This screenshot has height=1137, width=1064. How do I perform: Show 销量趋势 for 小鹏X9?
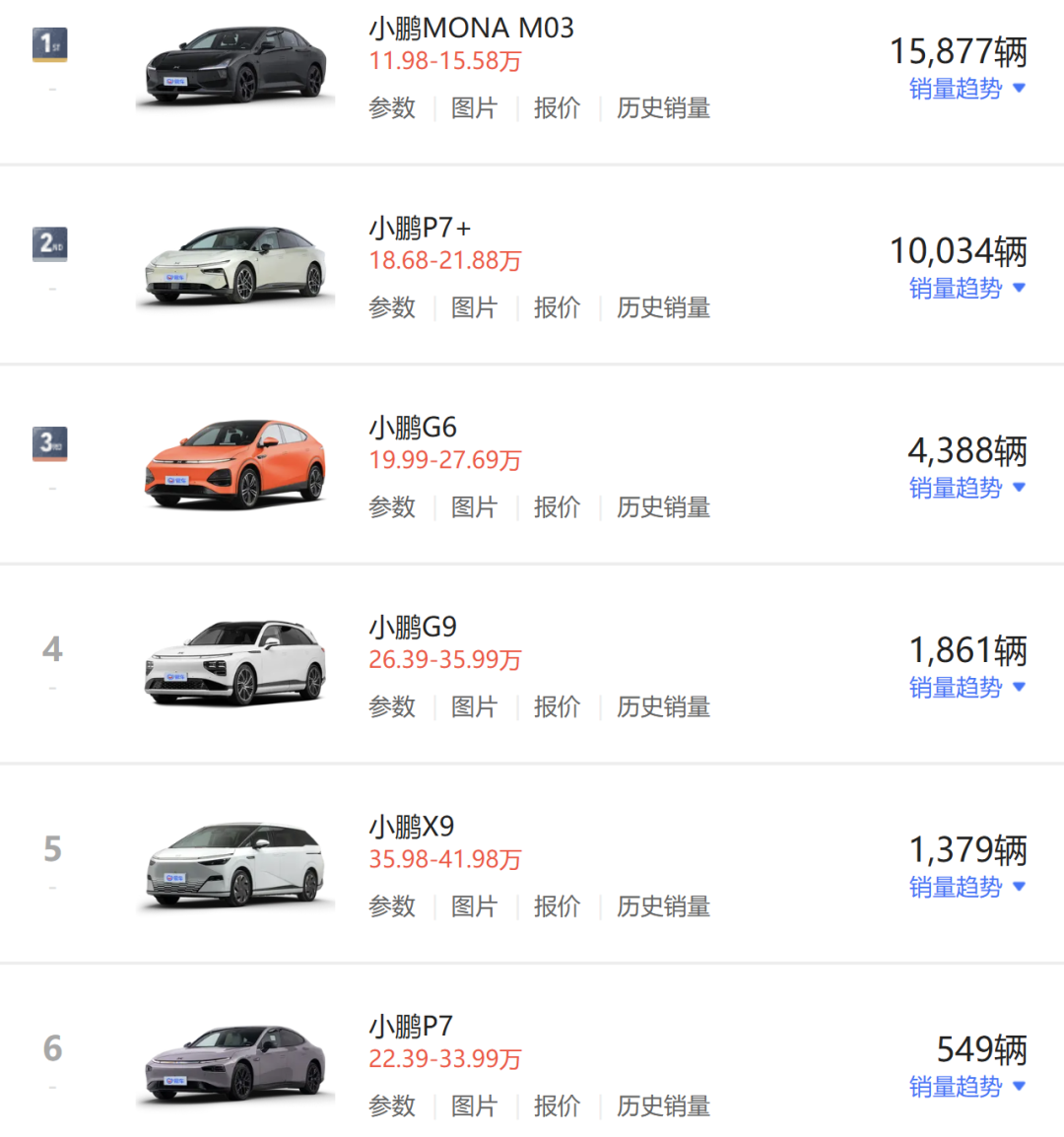click(966, 887)
